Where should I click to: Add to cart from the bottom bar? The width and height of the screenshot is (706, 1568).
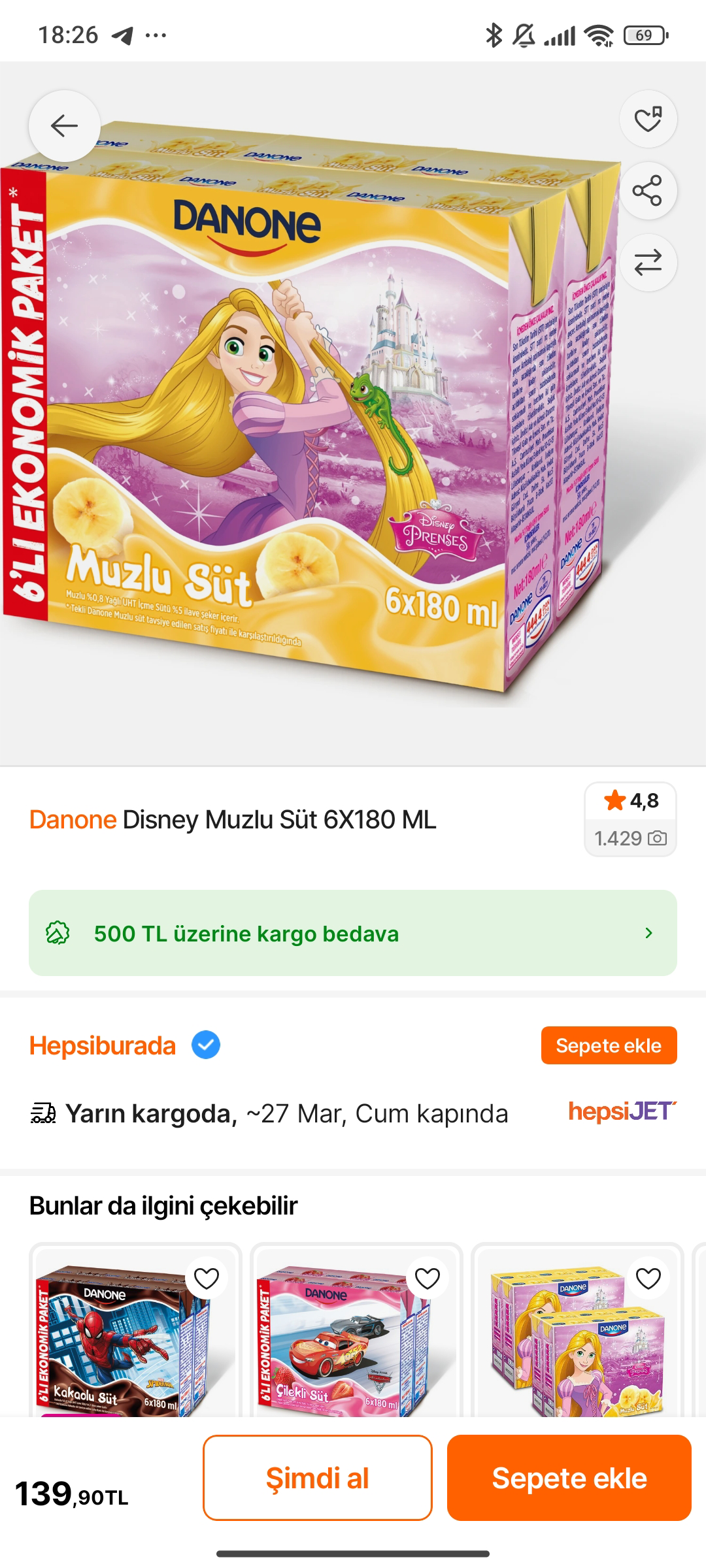[x=569, y=1478]
